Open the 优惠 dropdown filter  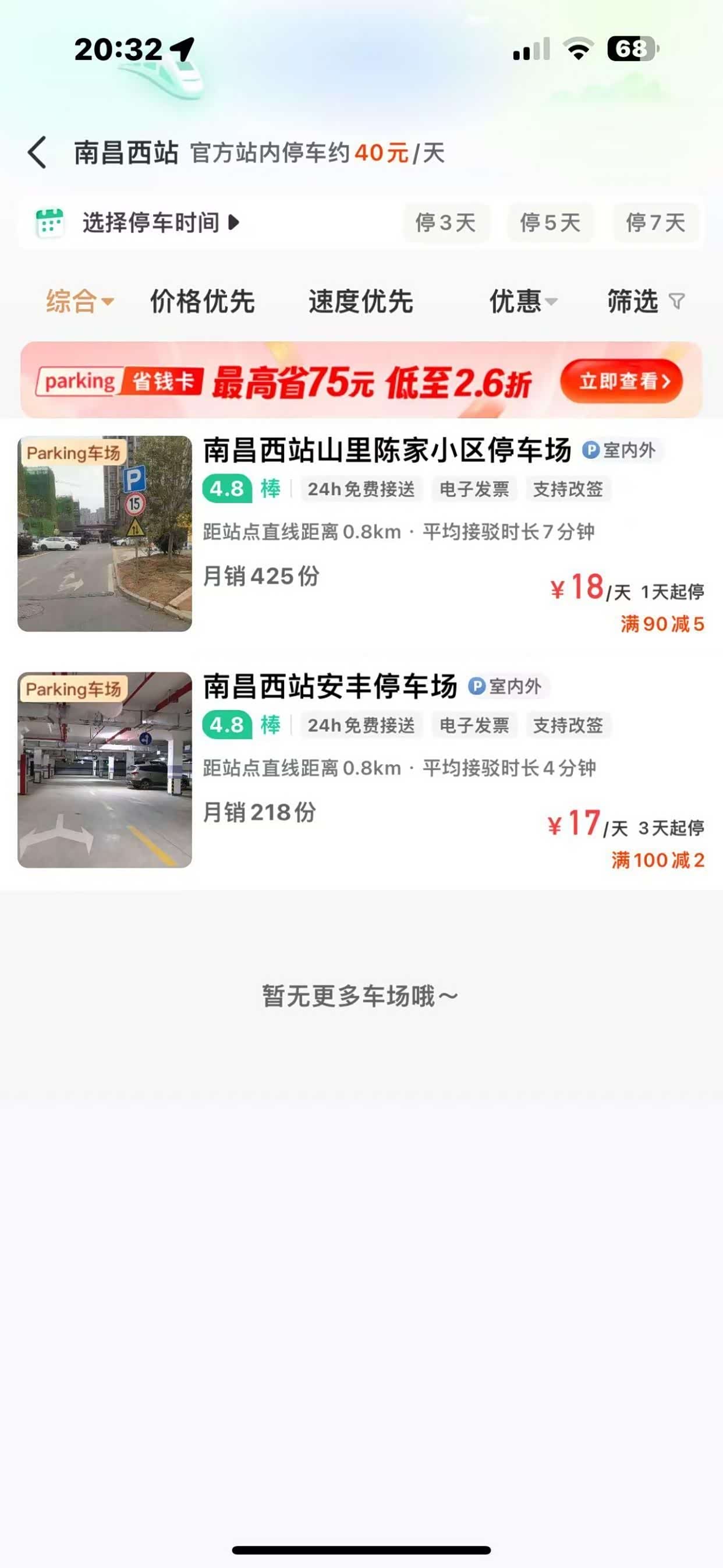pos(523,301)
